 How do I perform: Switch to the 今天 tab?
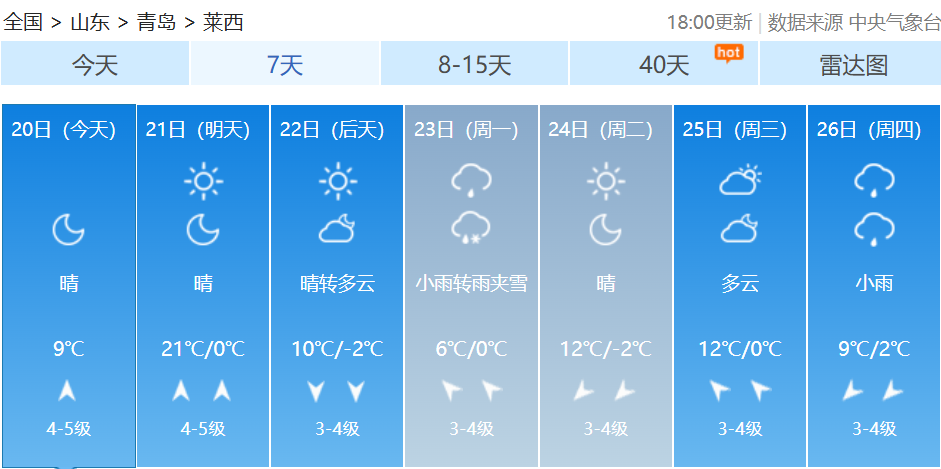(x=95, y=65)
